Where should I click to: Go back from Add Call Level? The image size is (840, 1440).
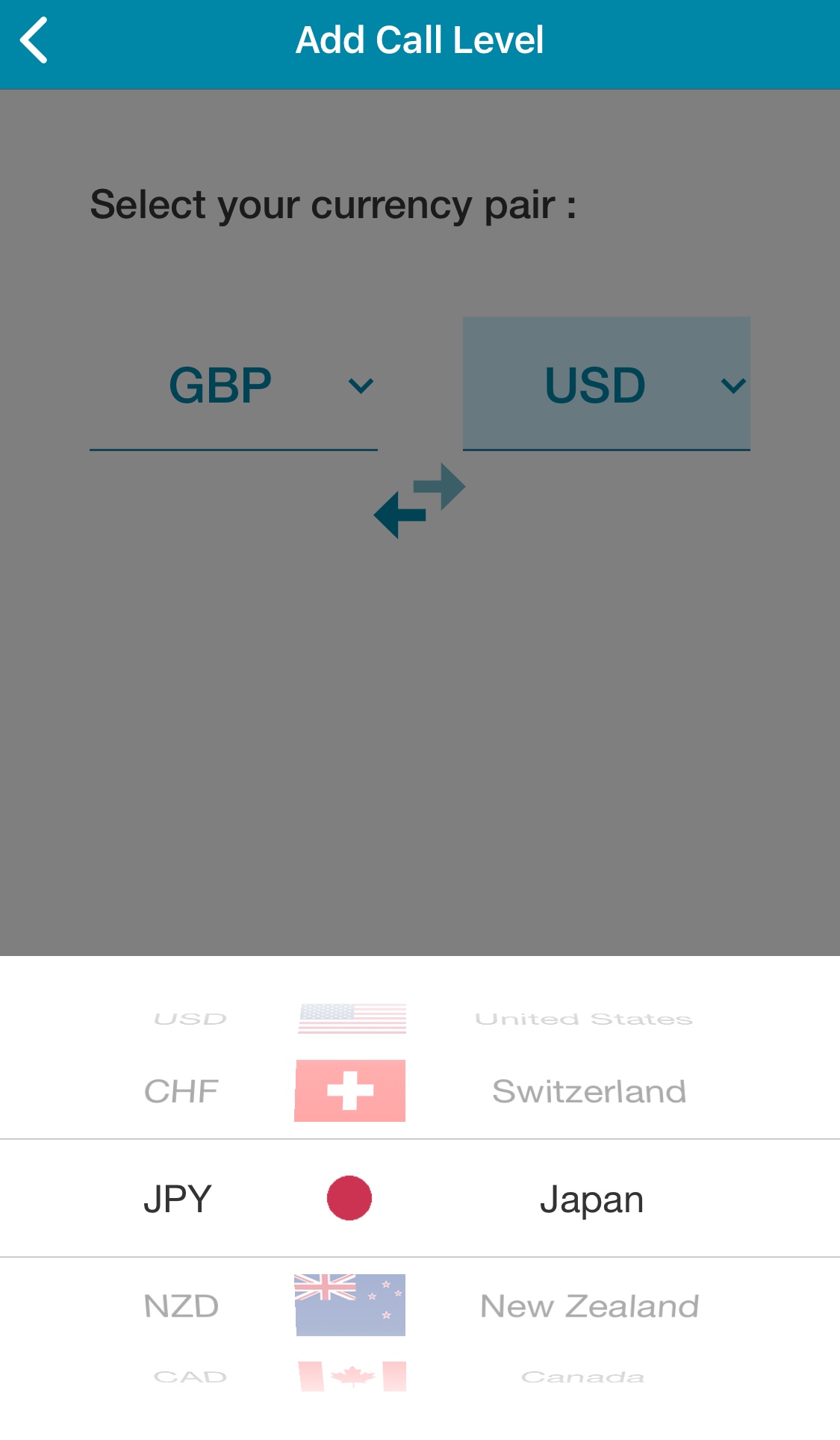coord(34,40)
